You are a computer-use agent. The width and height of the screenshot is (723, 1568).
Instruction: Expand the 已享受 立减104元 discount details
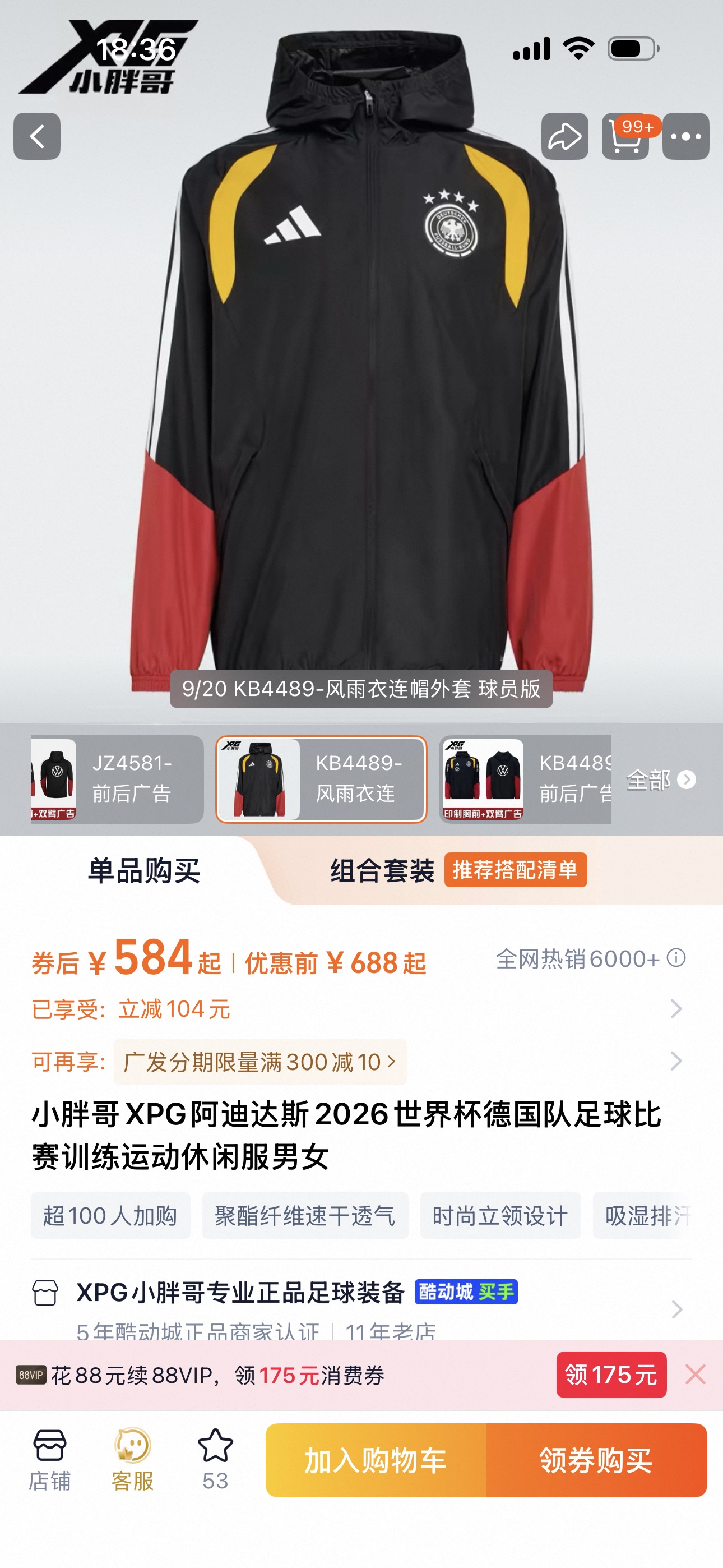(x=675, y=1009)
